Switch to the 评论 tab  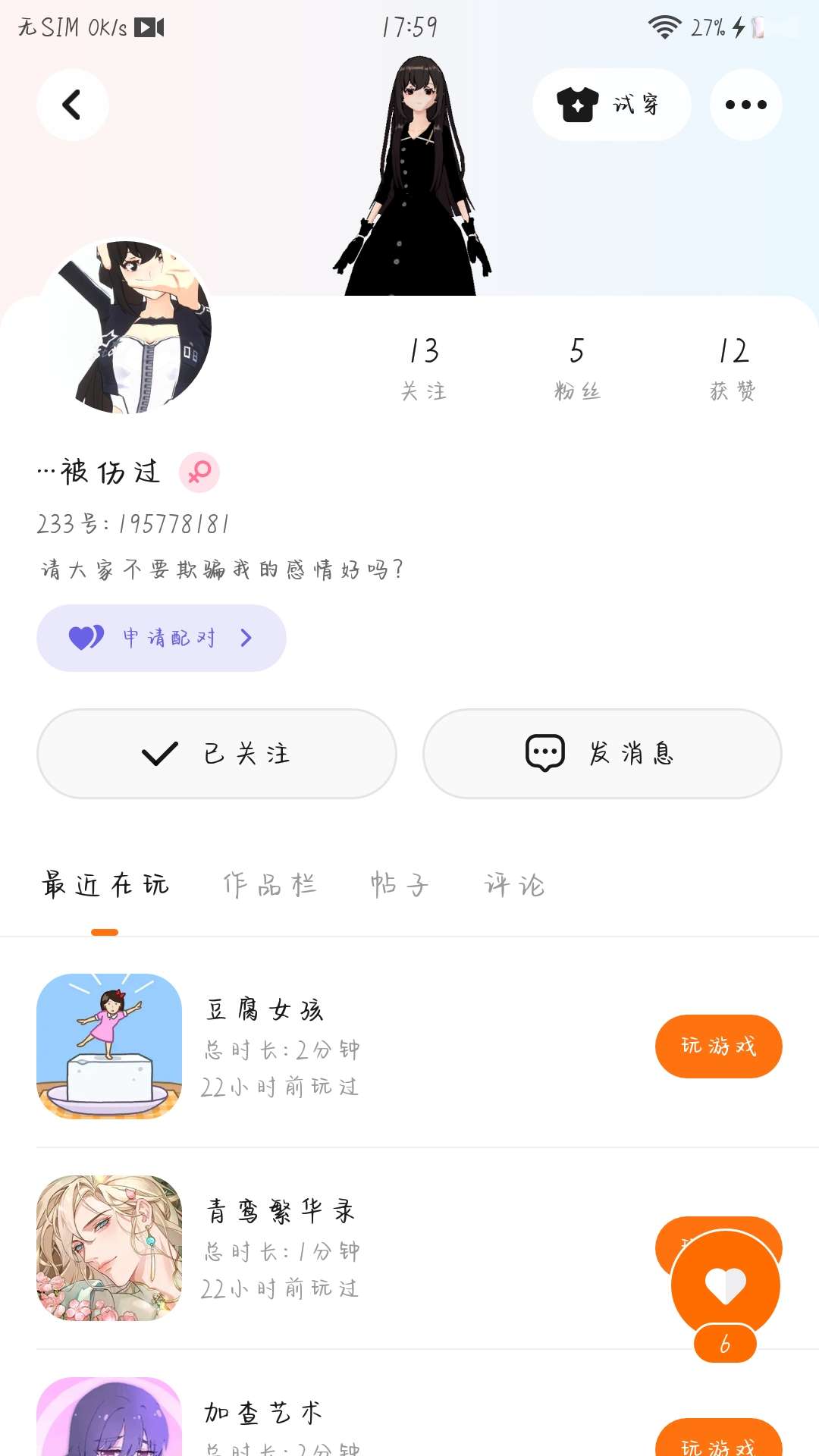click(515, 885)
